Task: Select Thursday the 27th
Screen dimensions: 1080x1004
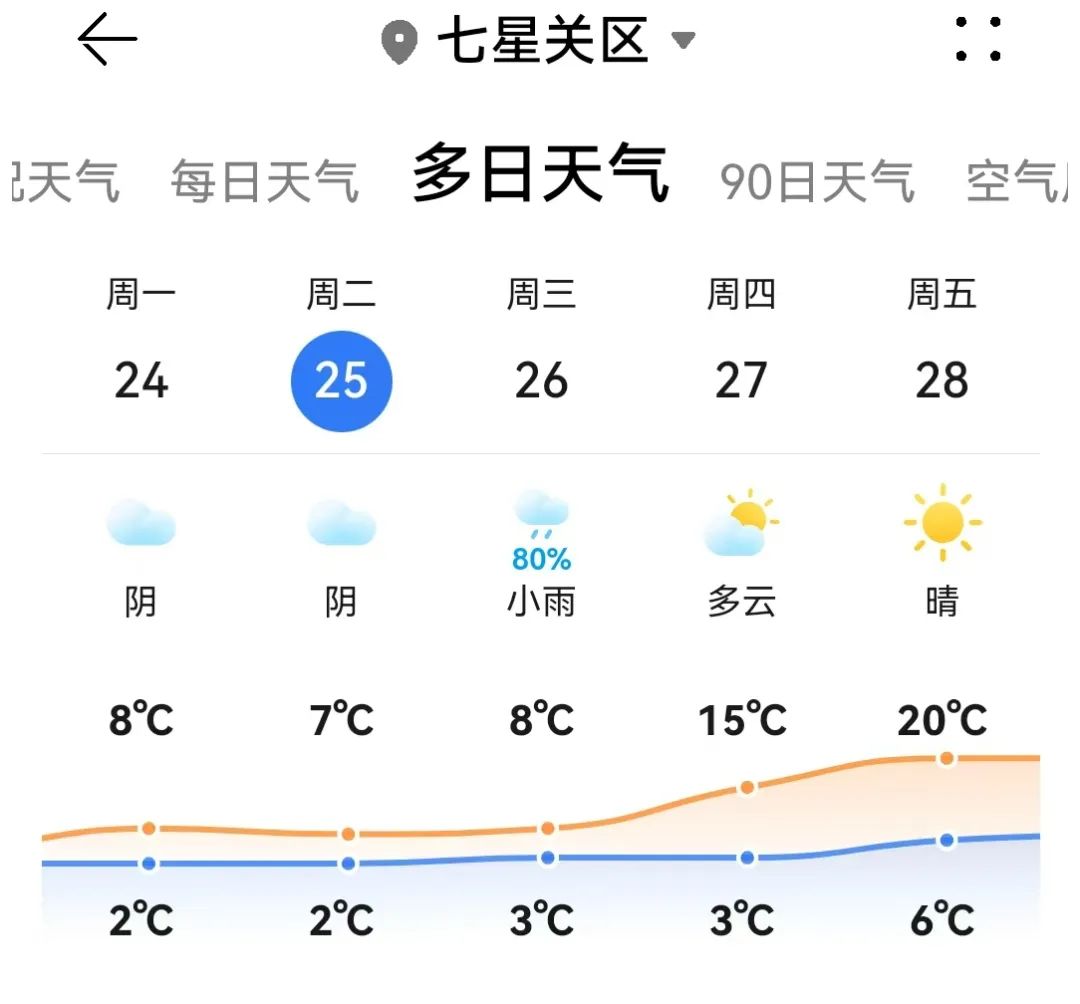Action: tap(741, 380)
